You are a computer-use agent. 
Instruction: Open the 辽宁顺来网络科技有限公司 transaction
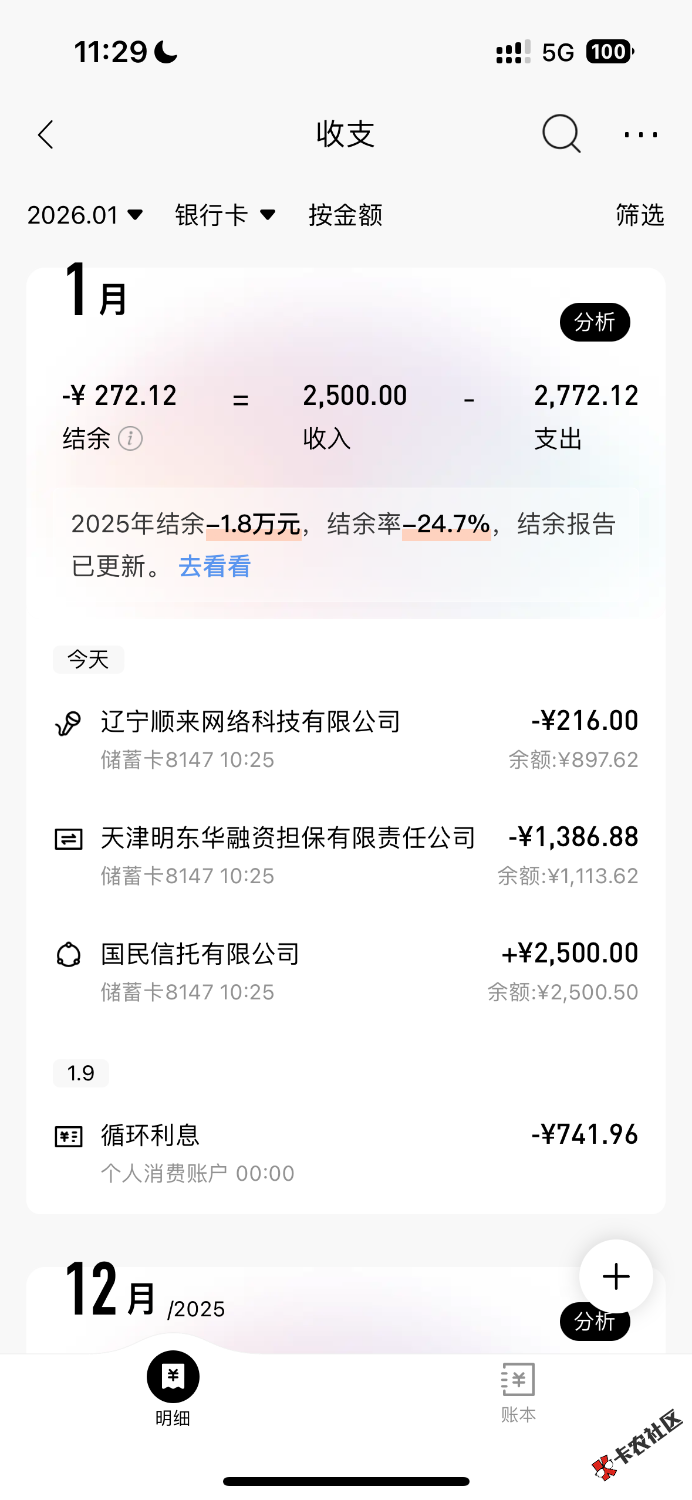coord(346,738)
